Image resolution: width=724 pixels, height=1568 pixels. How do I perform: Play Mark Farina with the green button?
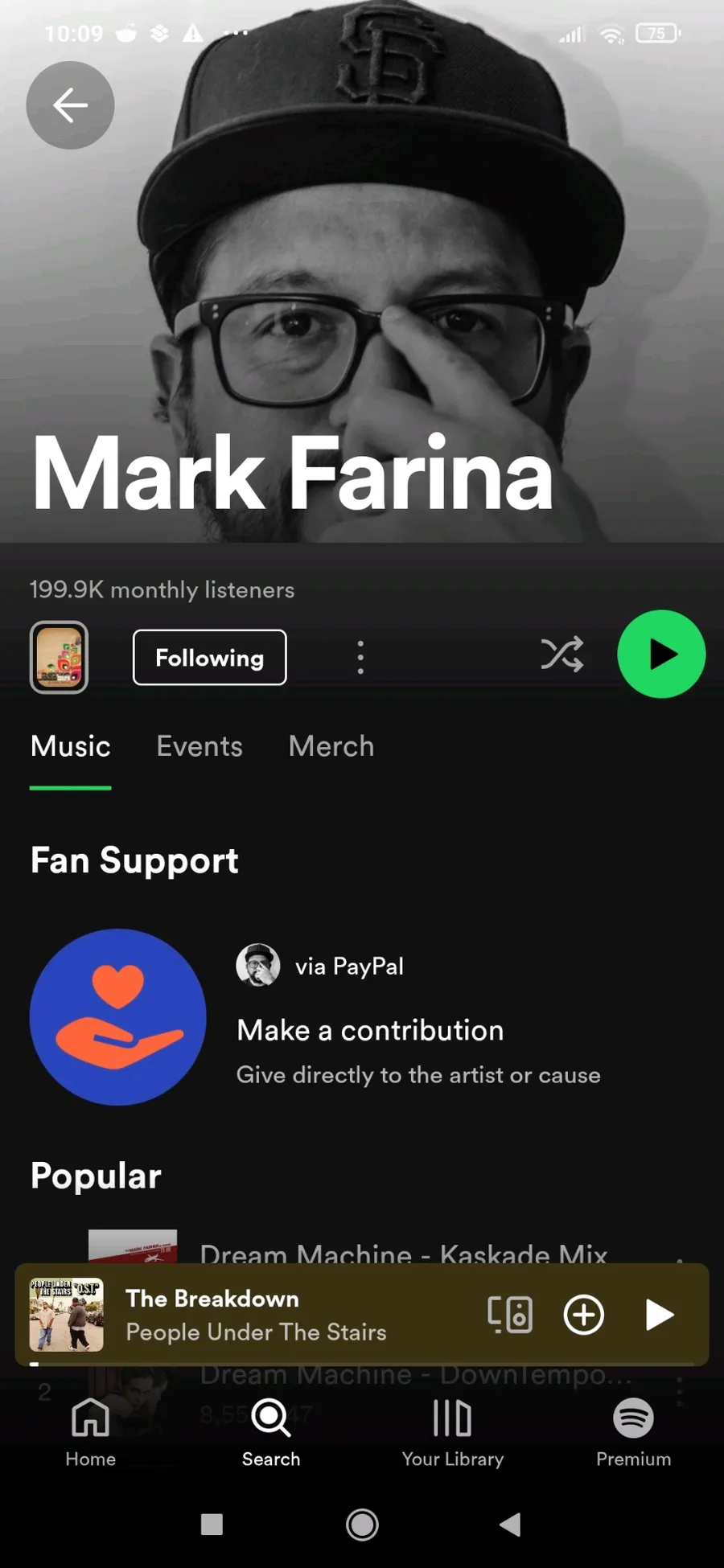click(x=661, y=655)
